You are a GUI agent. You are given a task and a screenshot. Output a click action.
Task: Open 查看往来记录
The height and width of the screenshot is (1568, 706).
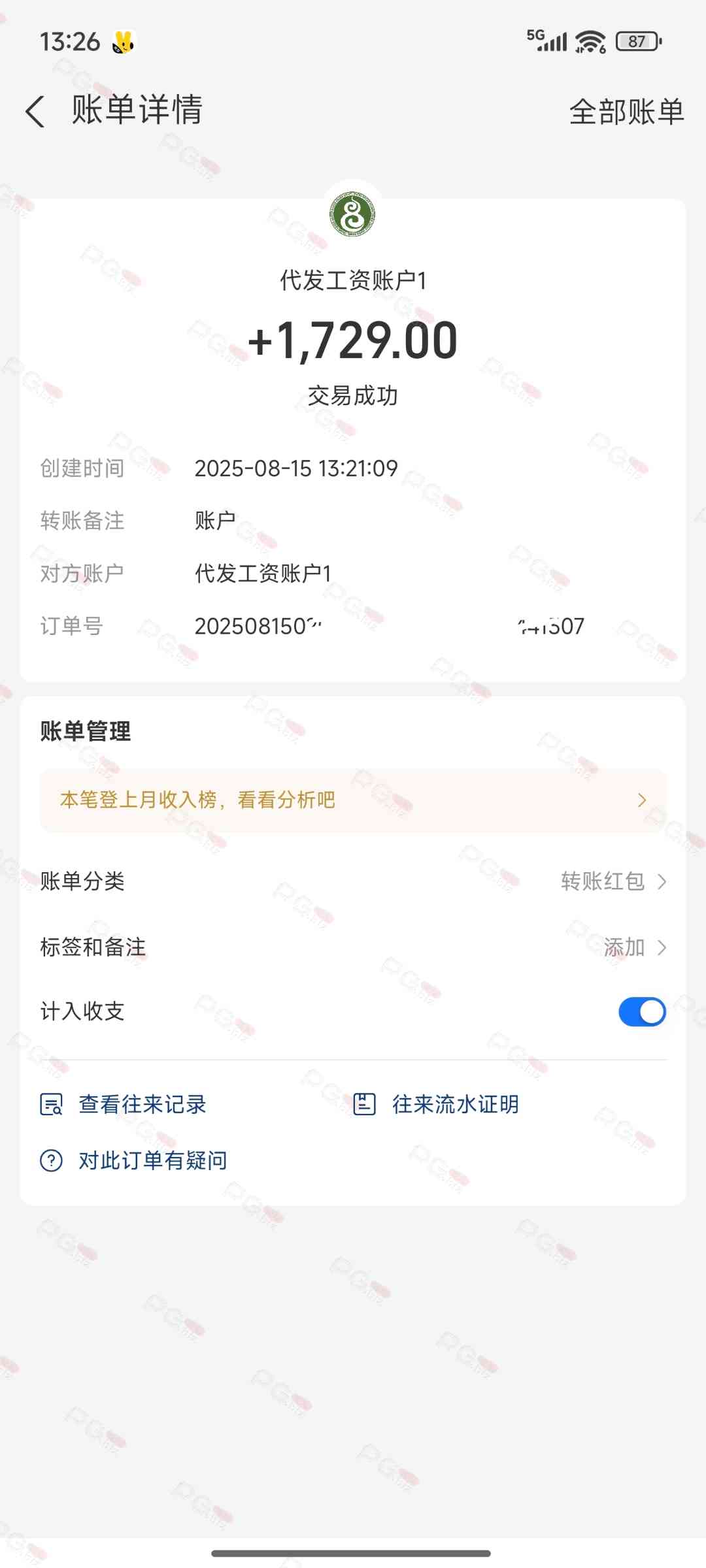(x=124, y=1104)
